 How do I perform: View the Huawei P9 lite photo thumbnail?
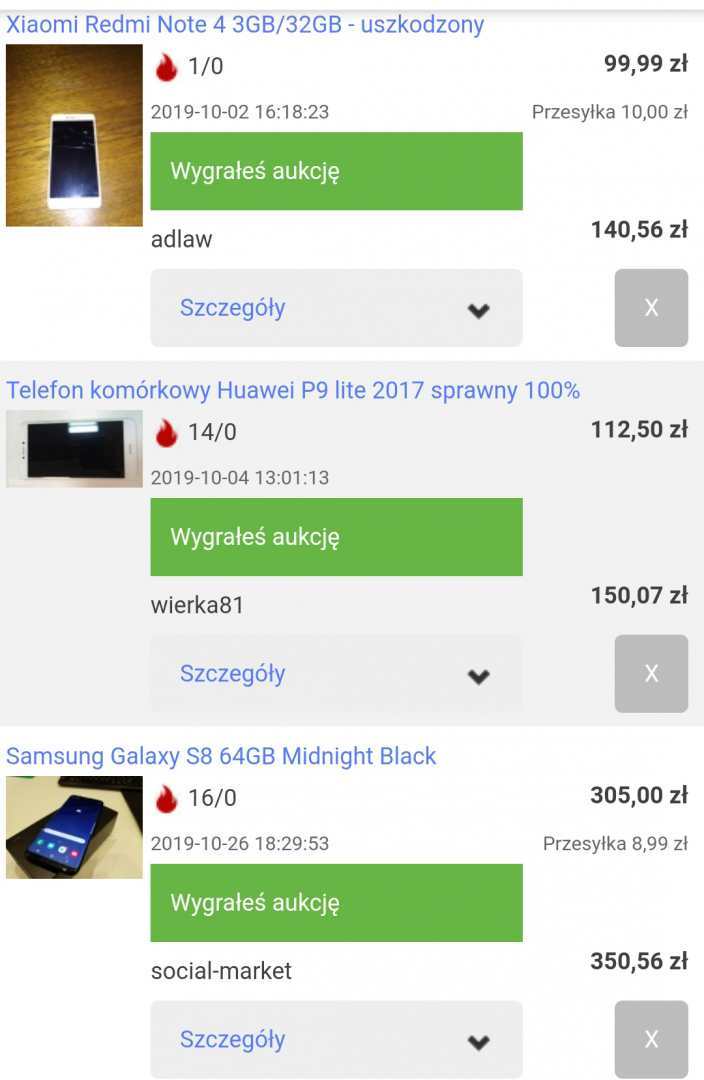tap(74, 449)
